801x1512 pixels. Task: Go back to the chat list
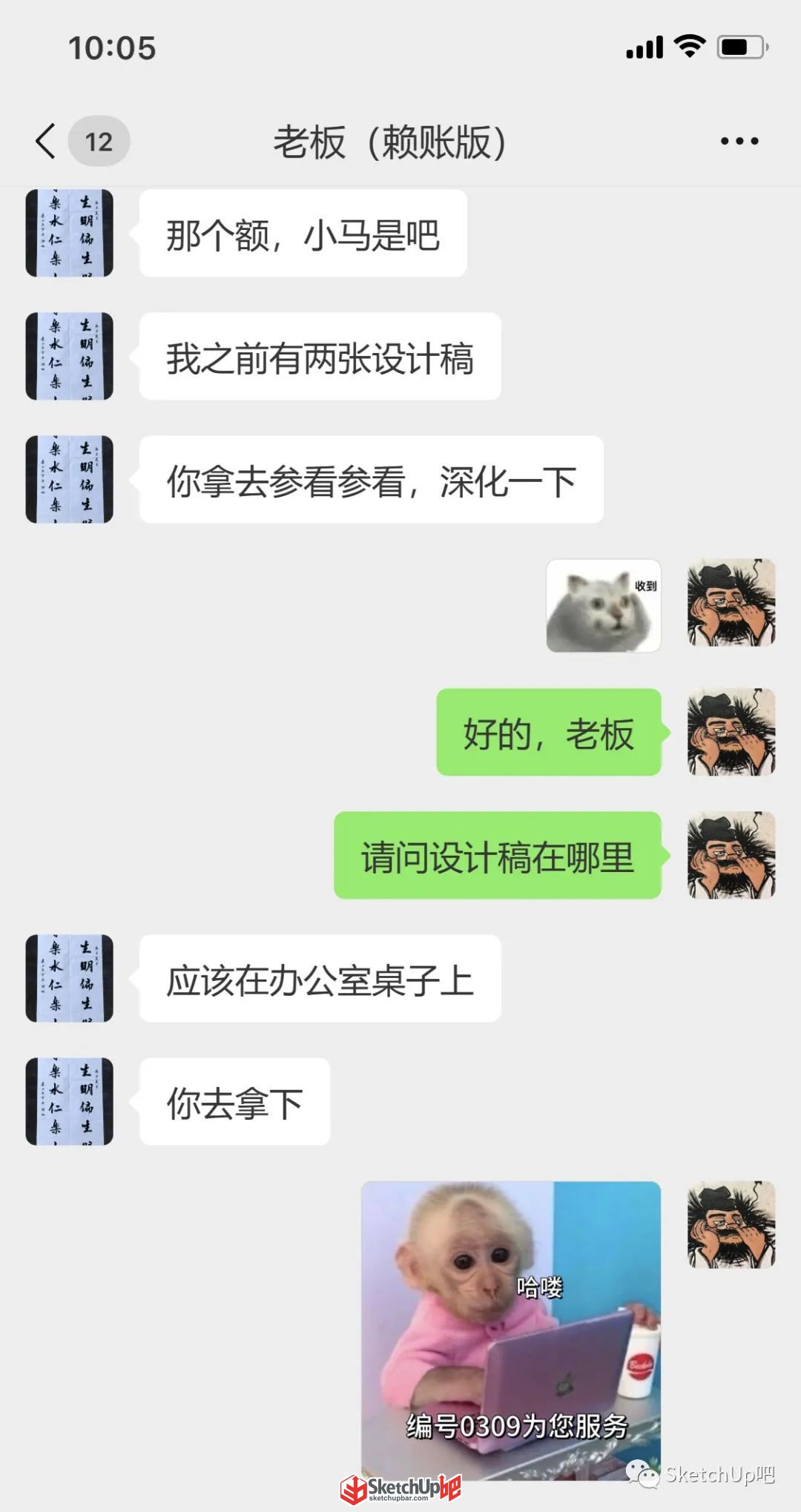(46, 141)
